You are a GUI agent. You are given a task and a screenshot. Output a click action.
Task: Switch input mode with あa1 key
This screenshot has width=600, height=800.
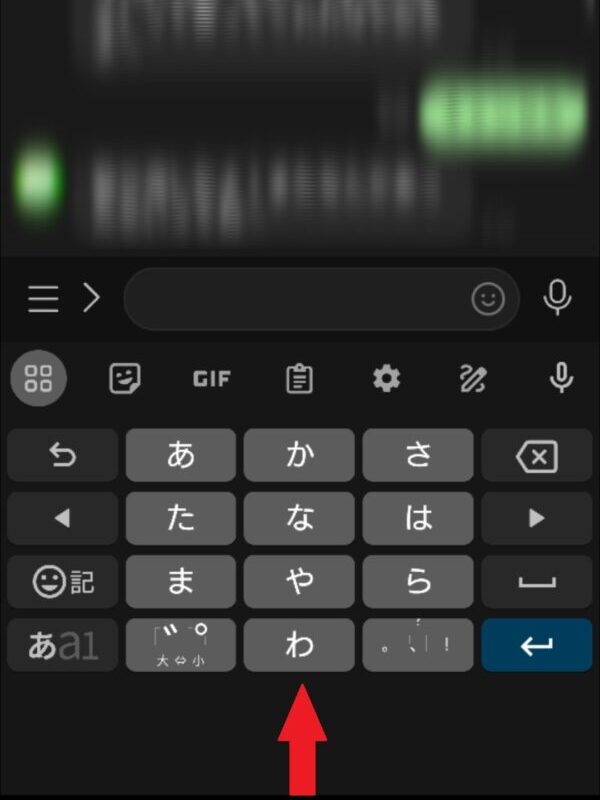(x=63, y=646)
